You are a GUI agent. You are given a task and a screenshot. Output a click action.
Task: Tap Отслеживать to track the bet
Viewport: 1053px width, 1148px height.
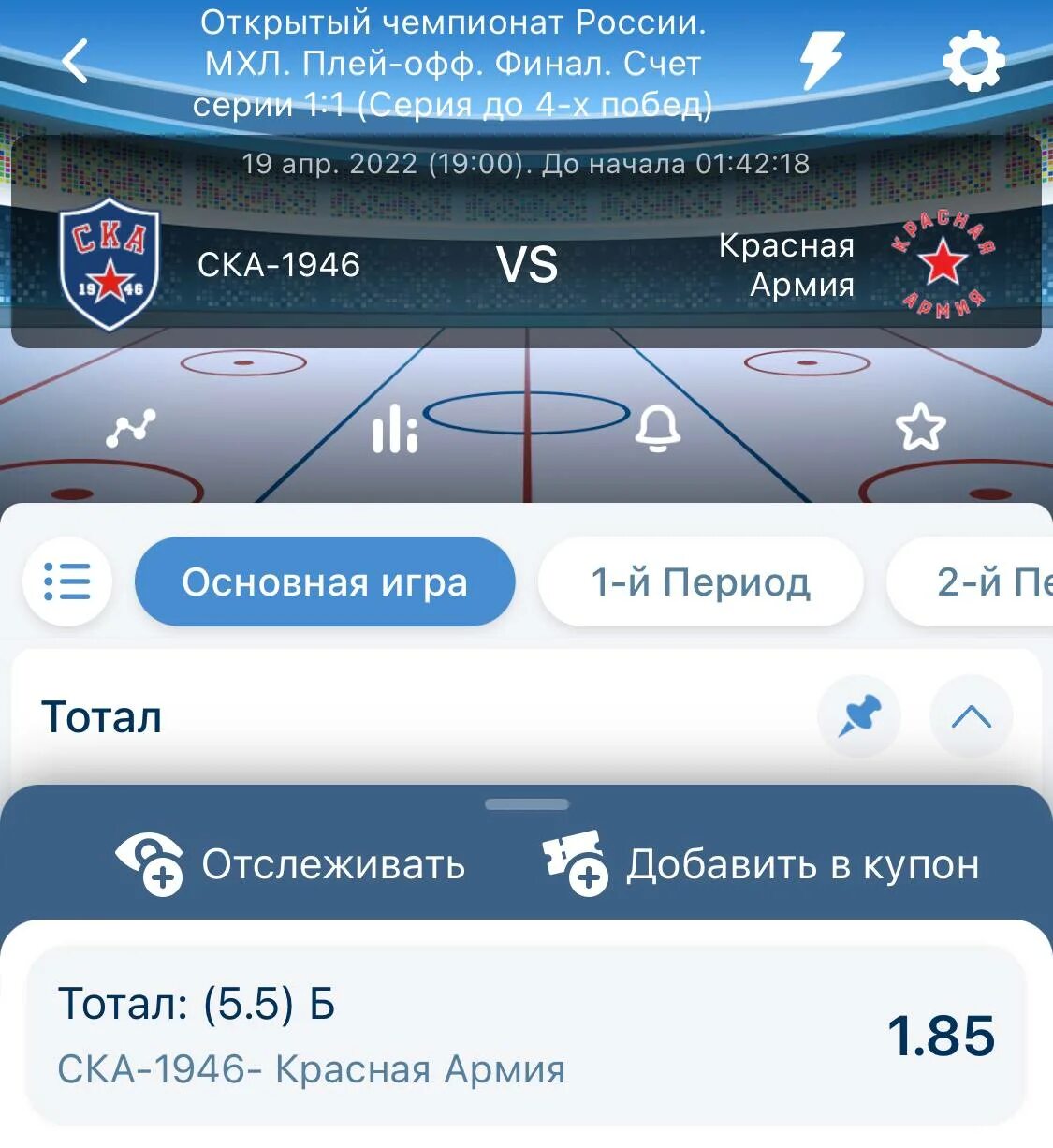(289, 863)
